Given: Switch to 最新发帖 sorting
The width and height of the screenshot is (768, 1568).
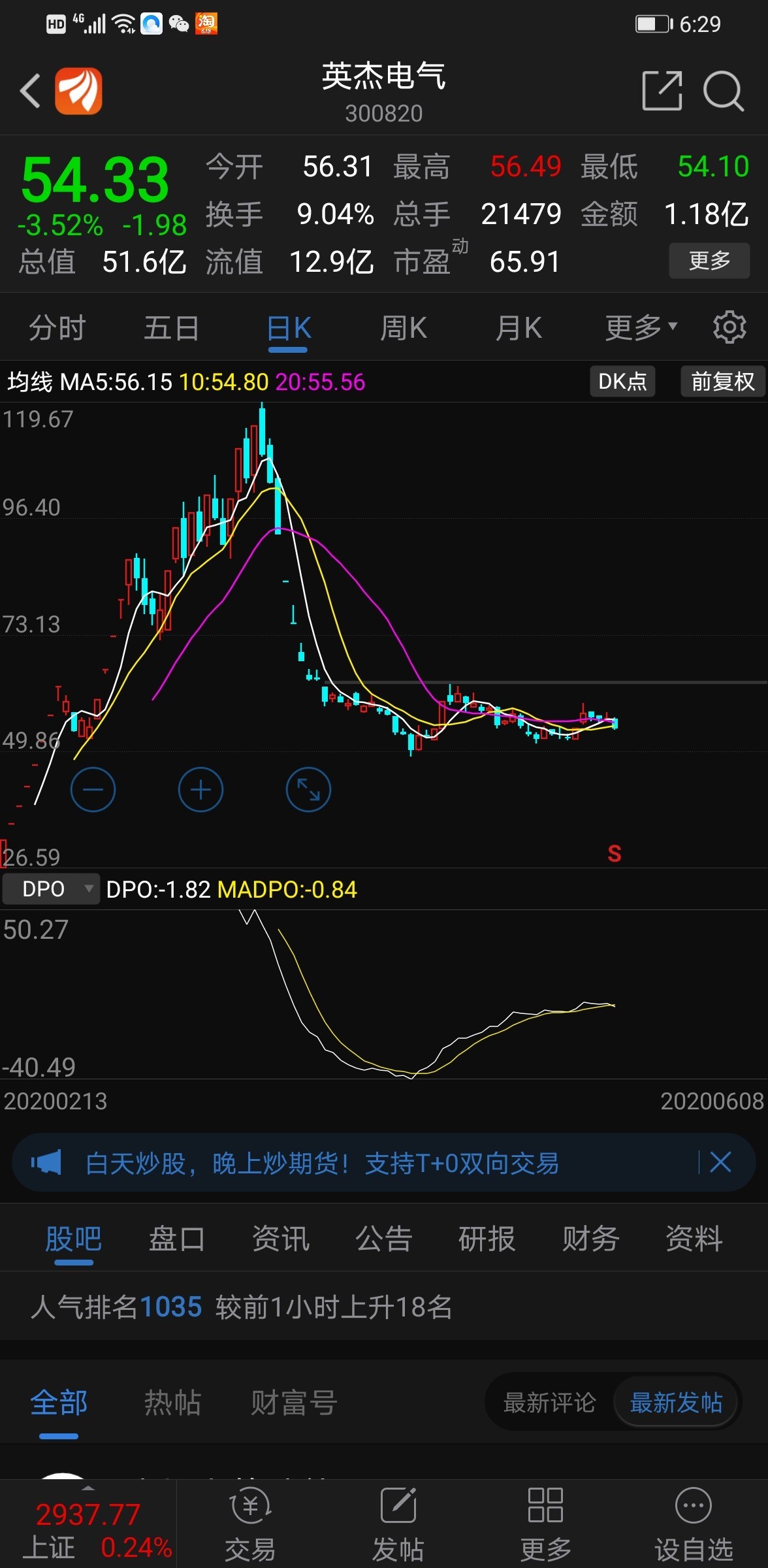Looking at the screenshot, I should point(676,1401).
